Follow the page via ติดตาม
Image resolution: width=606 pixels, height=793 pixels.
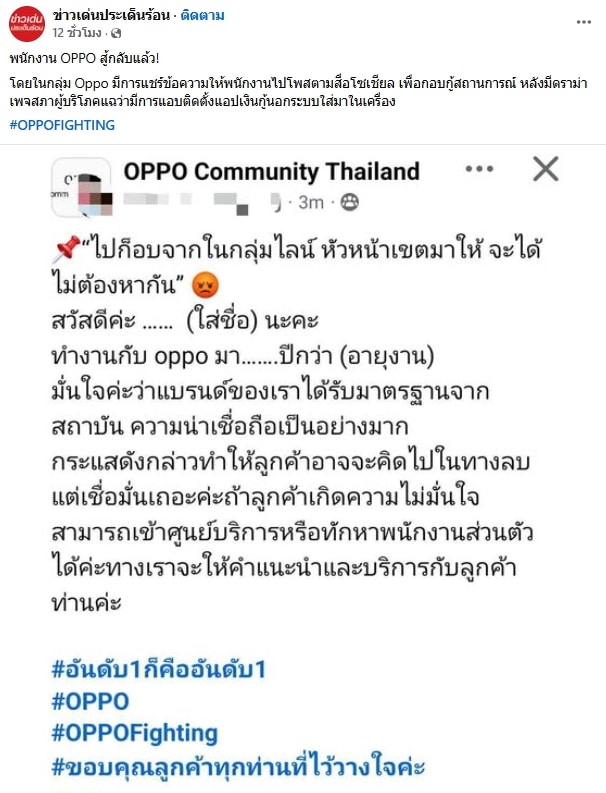203,15
